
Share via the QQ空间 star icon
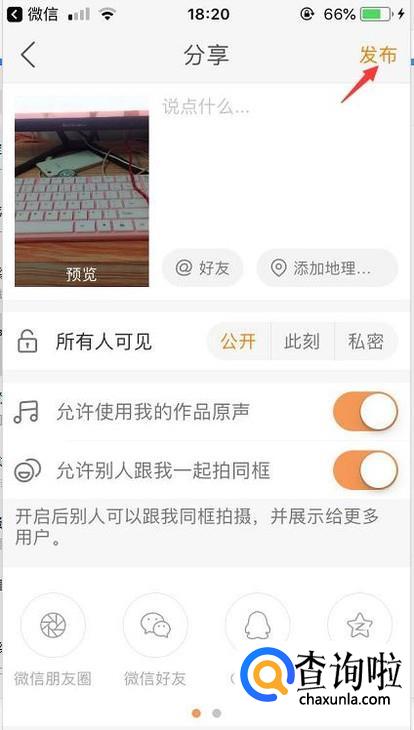tap(360, 625)
